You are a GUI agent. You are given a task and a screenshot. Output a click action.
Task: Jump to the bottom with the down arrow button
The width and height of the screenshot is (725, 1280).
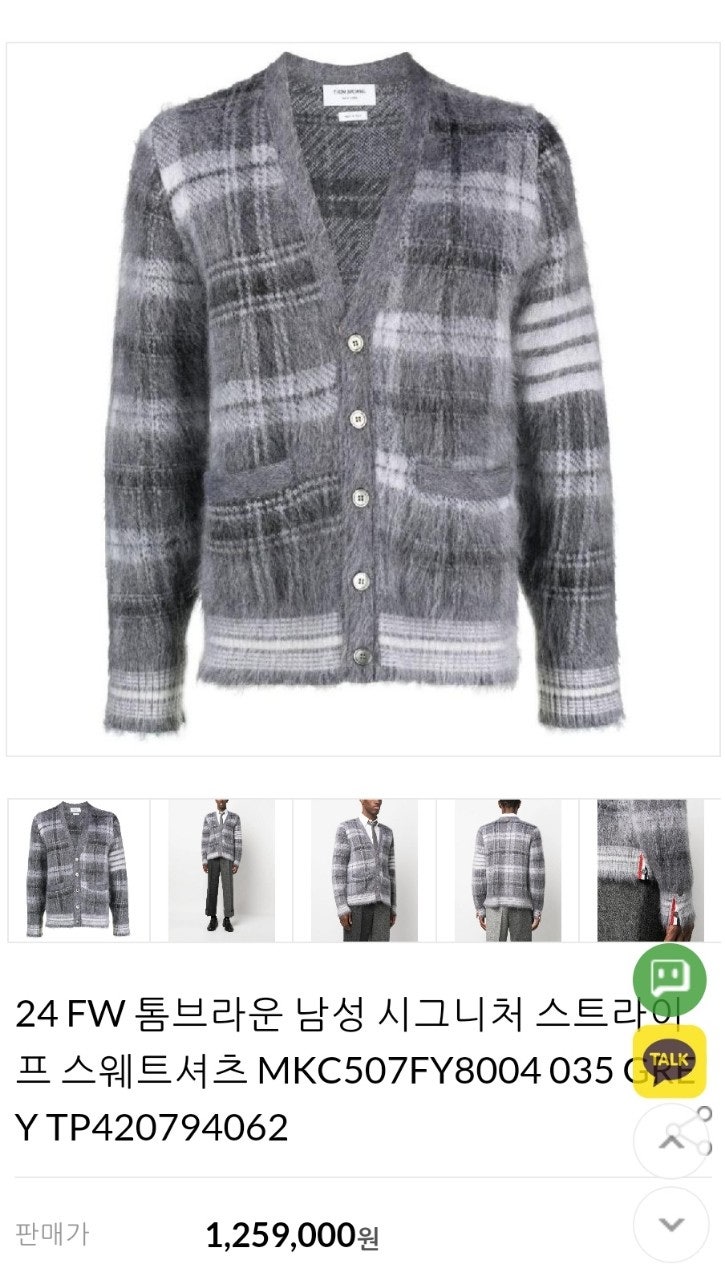point(671,1224)
